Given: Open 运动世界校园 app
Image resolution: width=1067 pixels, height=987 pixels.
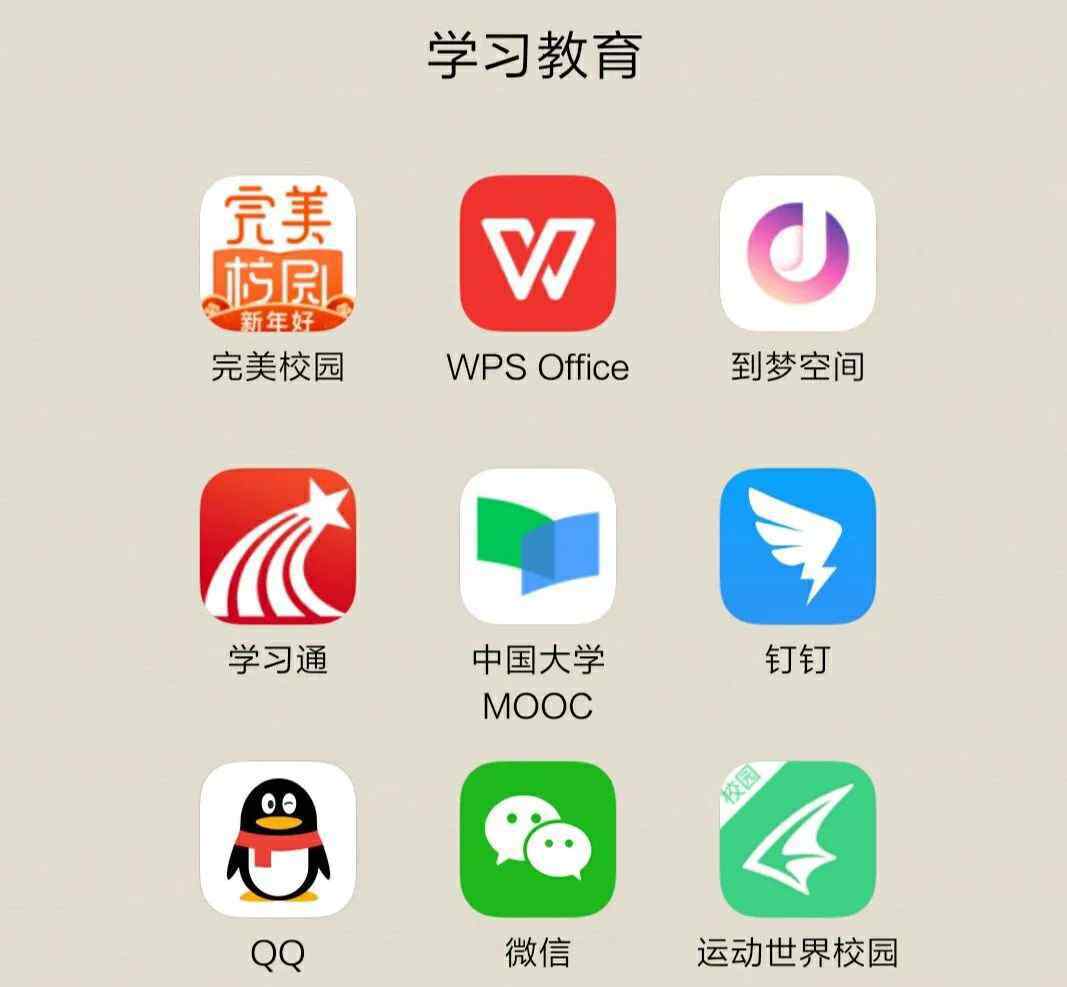Looking at the screenshot, I should point(798,838).
